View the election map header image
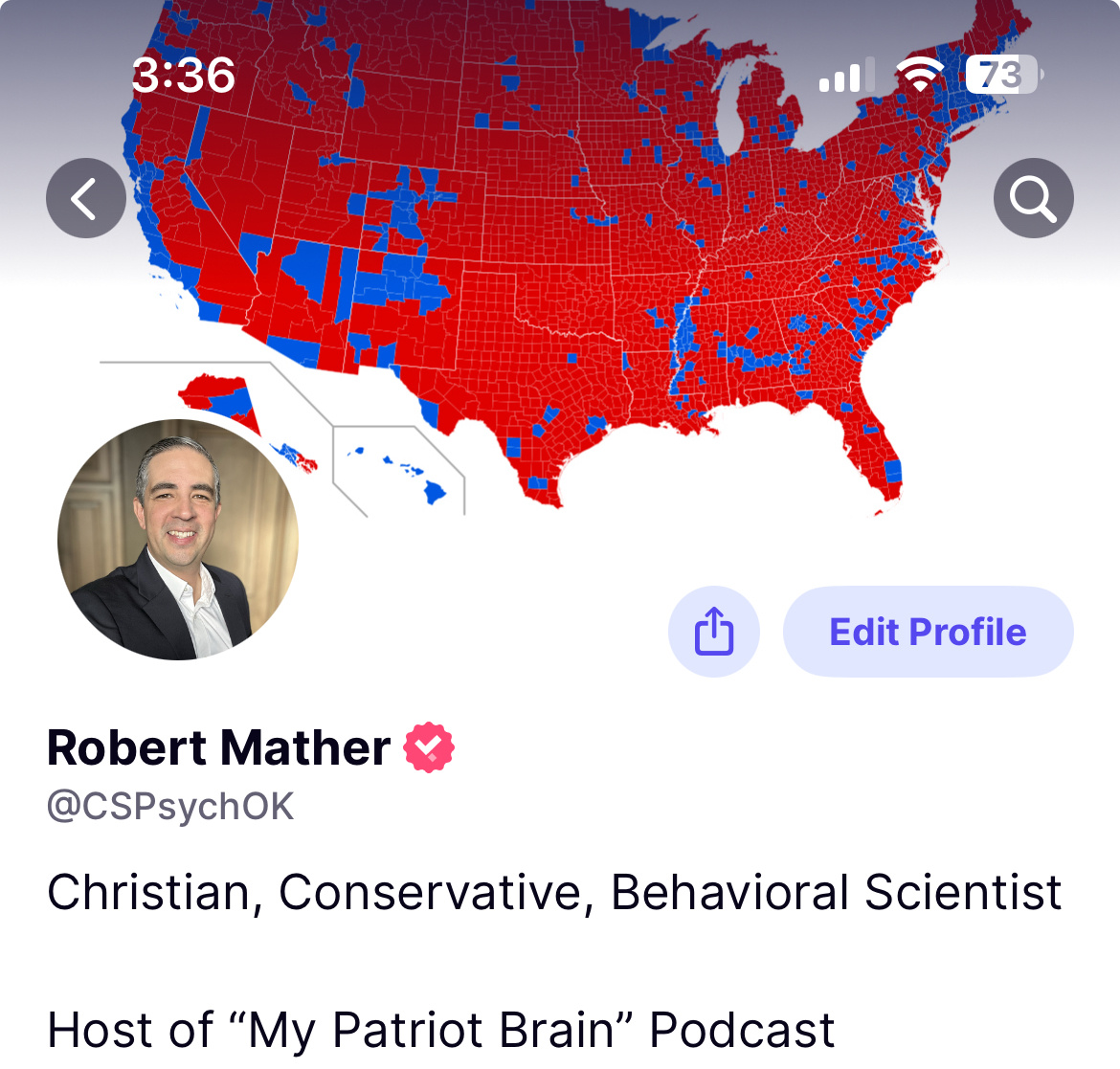 tap(574, 287)
